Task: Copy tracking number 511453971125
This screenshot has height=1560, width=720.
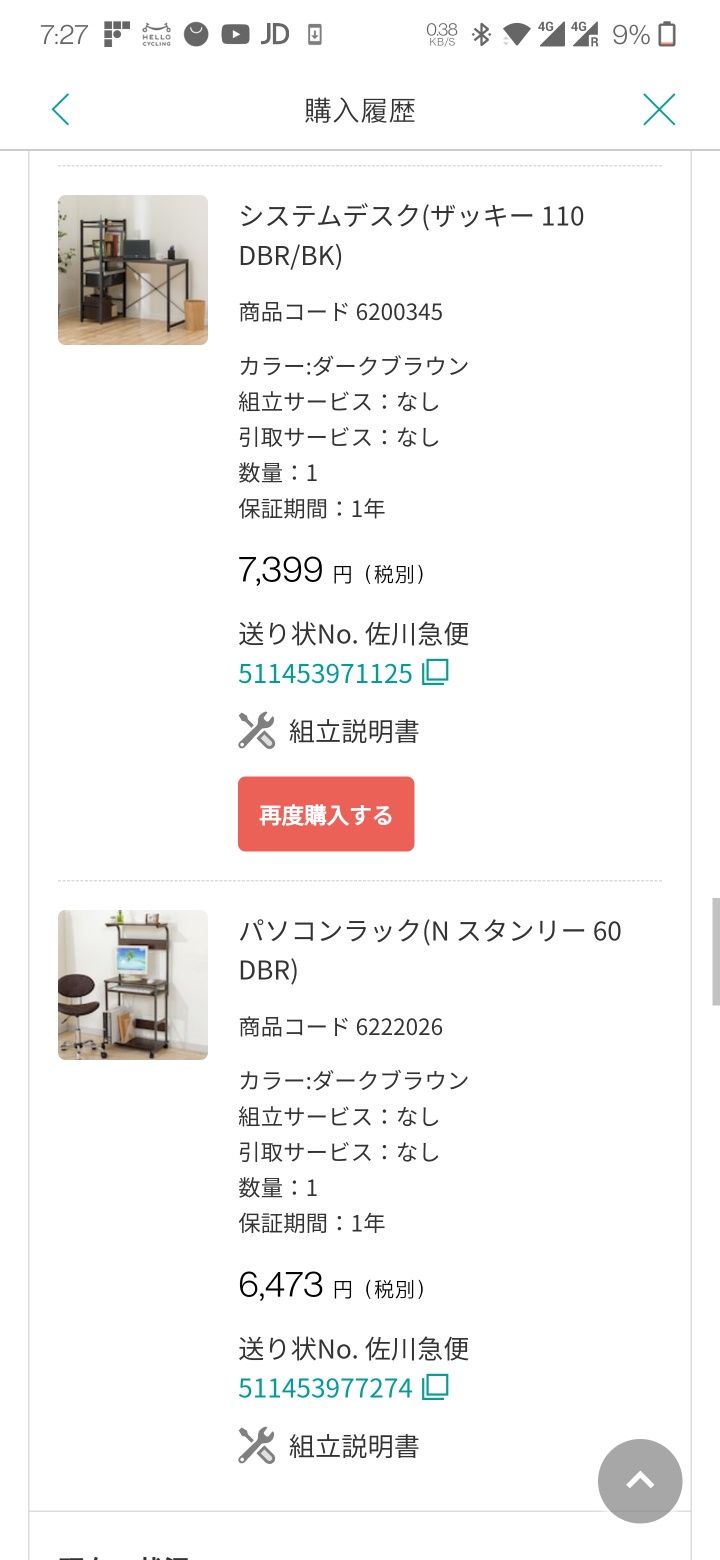Action: [x=435, y=672]
